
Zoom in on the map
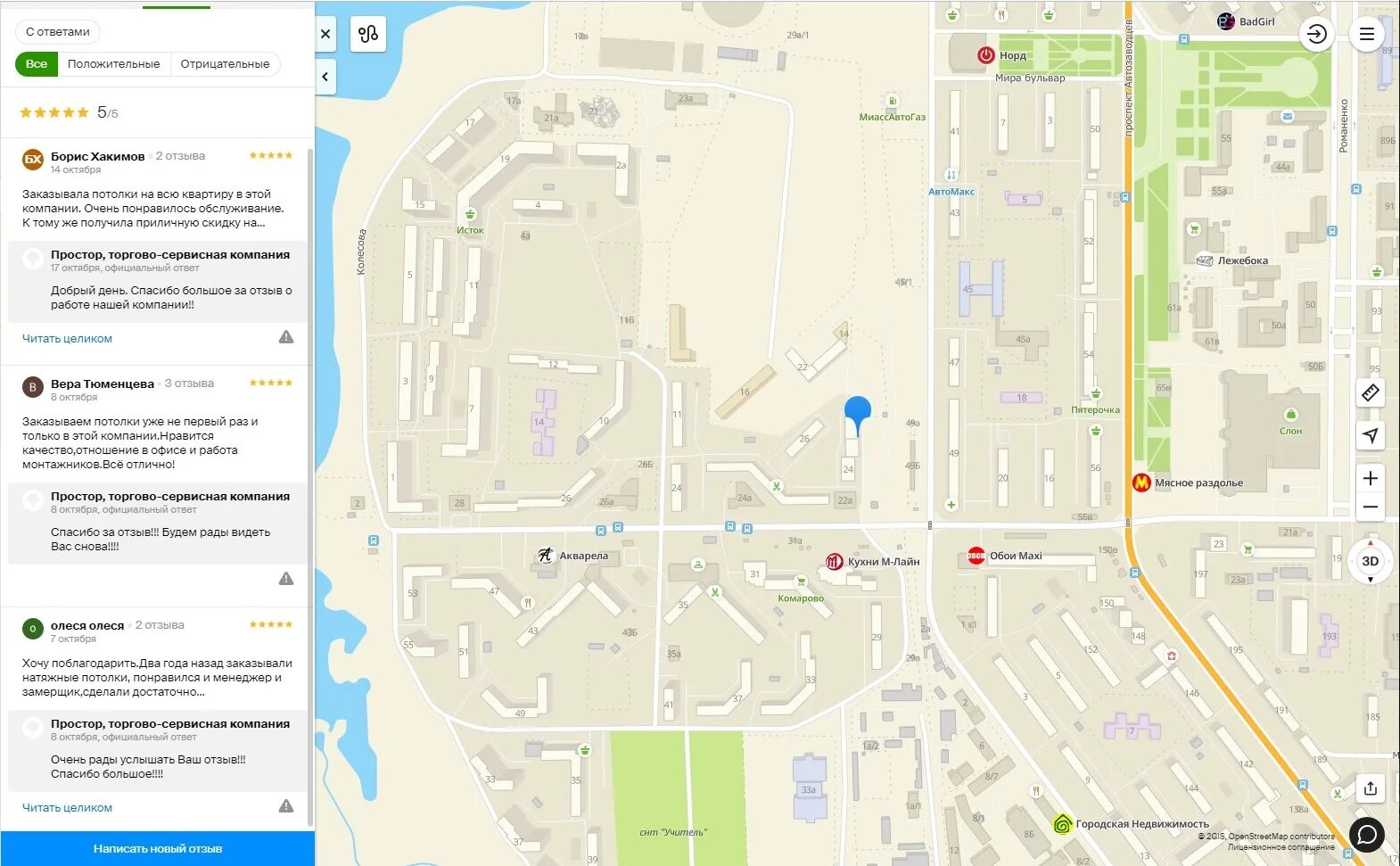1371,478
